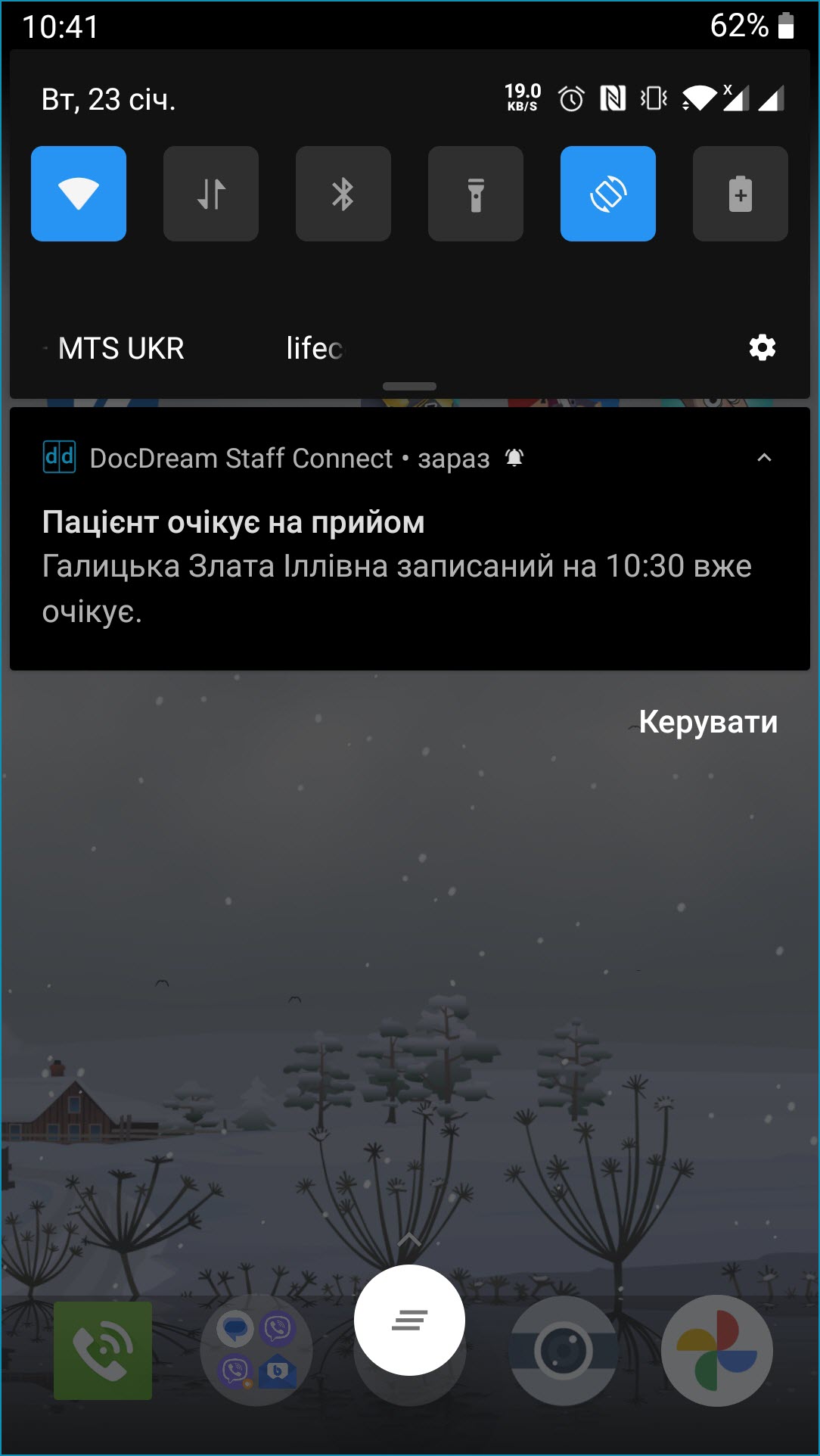The image size is (820, 1456).
Task: Clear all notifications with round button
Action: click(x=409, y=1320)
